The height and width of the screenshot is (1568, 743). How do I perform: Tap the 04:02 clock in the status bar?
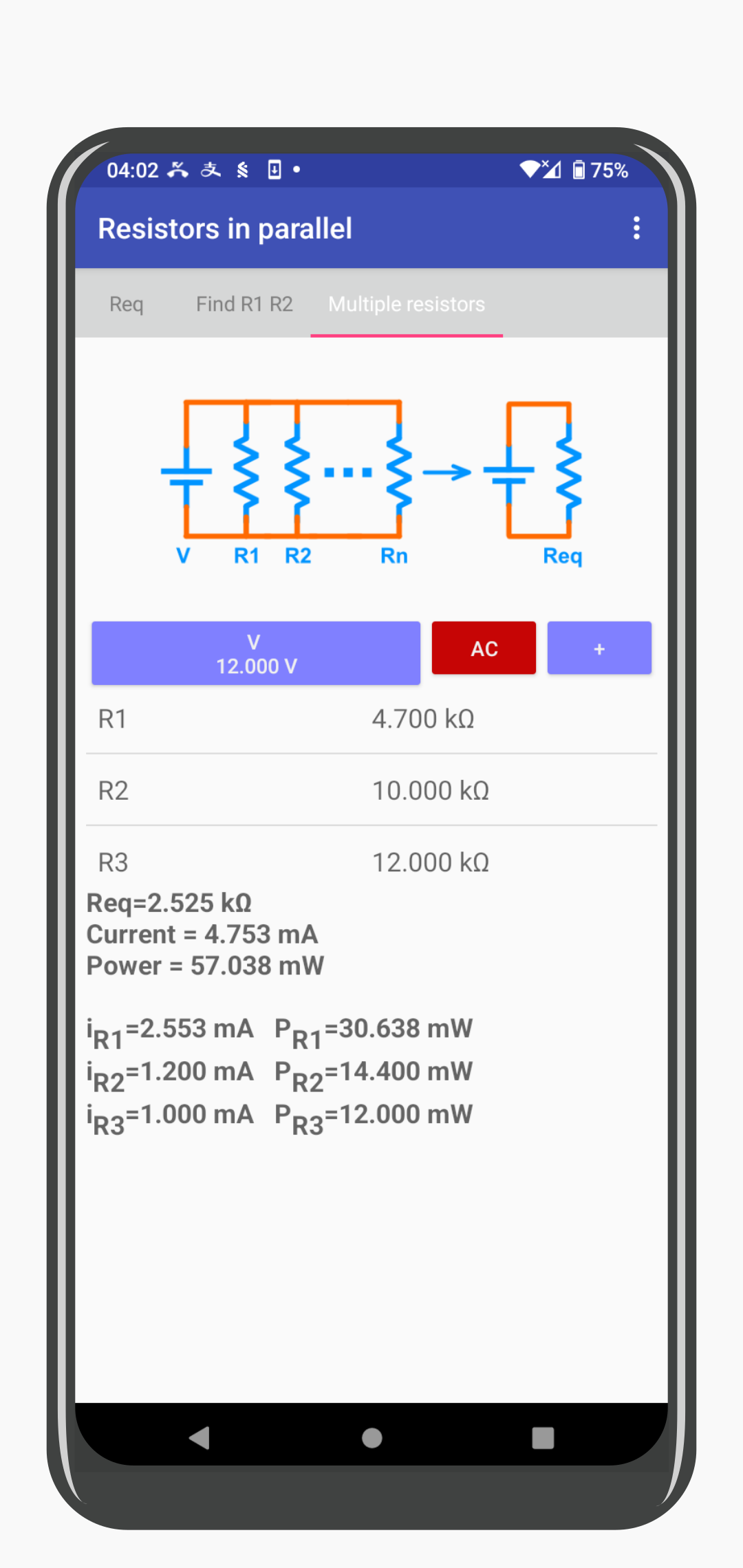point(133,169)
